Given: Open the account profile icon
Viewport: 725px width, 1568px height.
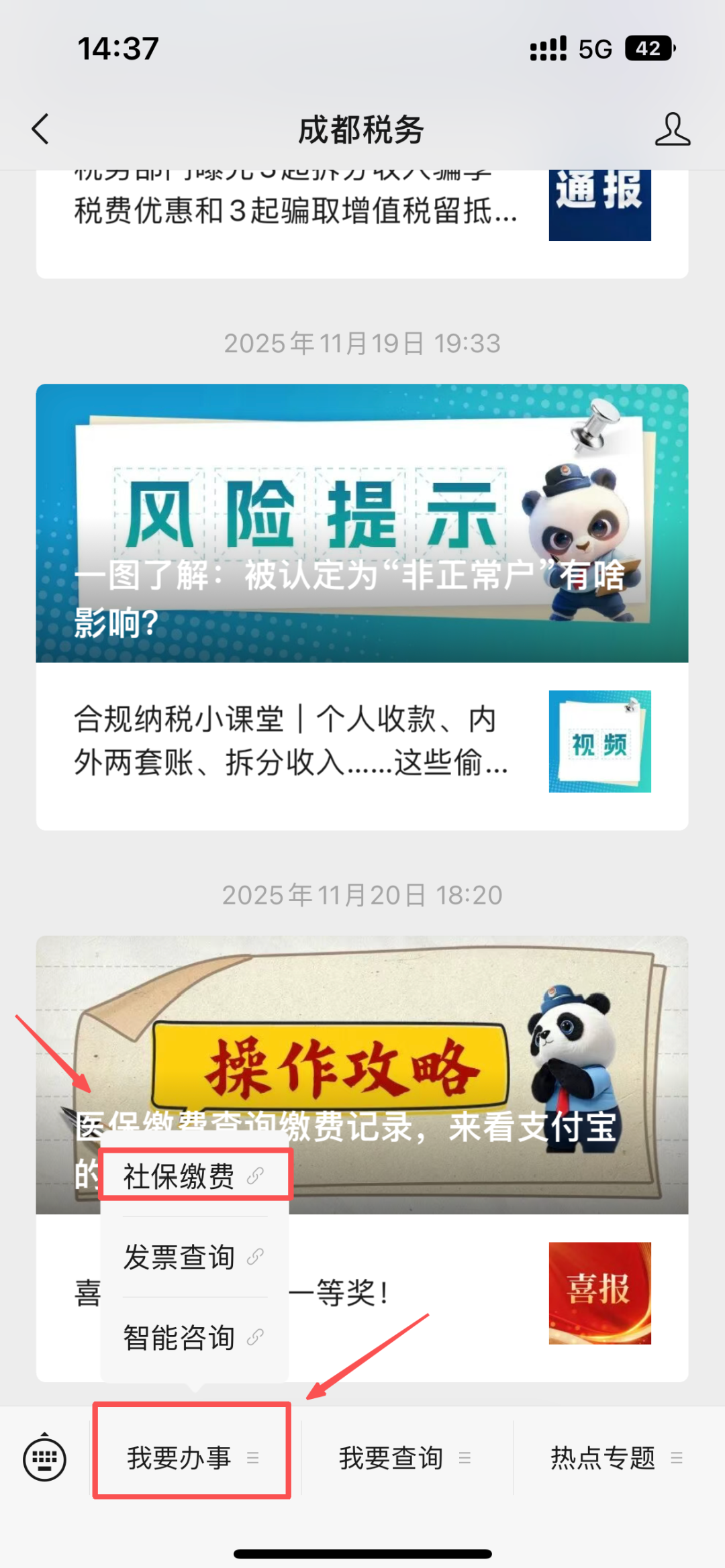Looking at the screenshot, I should point(673,129).
